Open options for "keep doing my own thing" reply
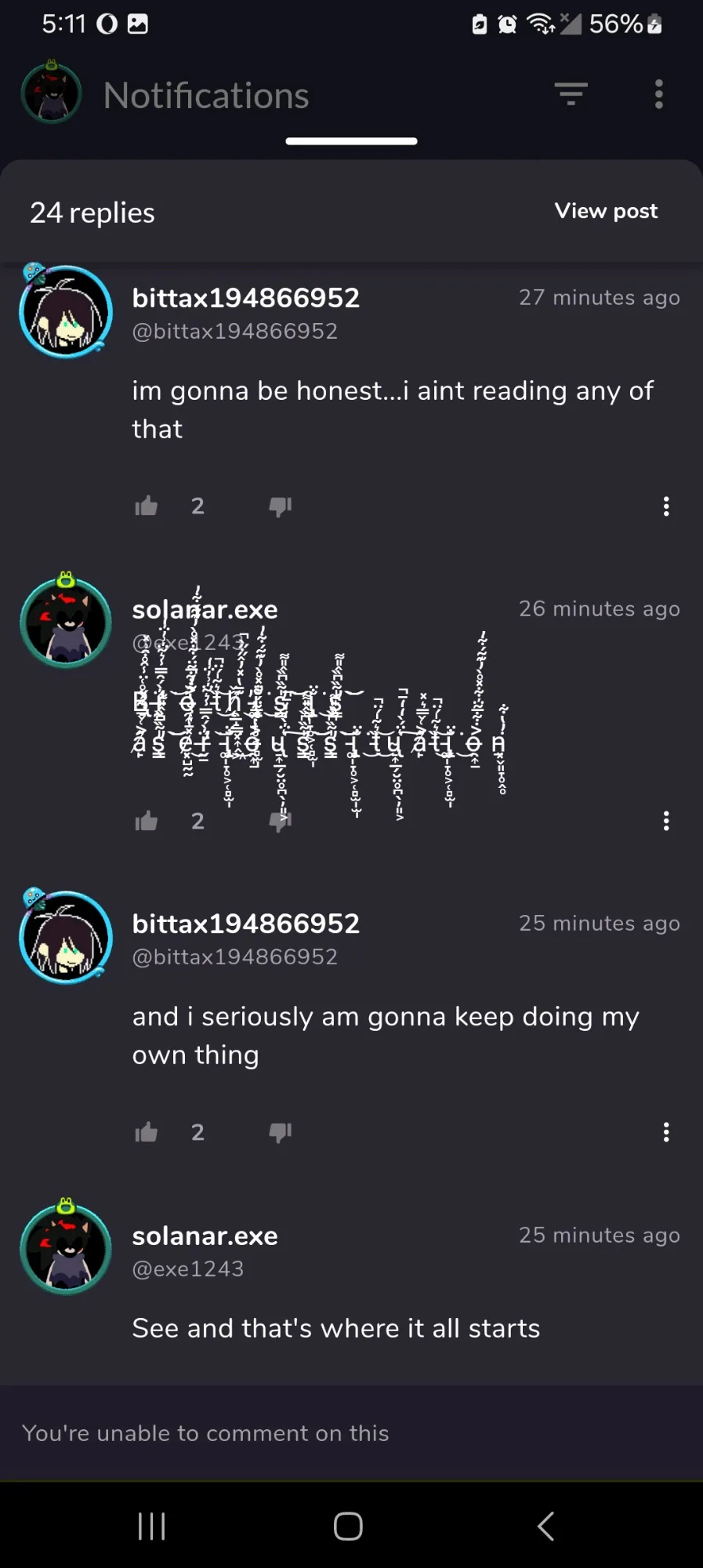The image size is (703, 1568). click(666, 1132)
